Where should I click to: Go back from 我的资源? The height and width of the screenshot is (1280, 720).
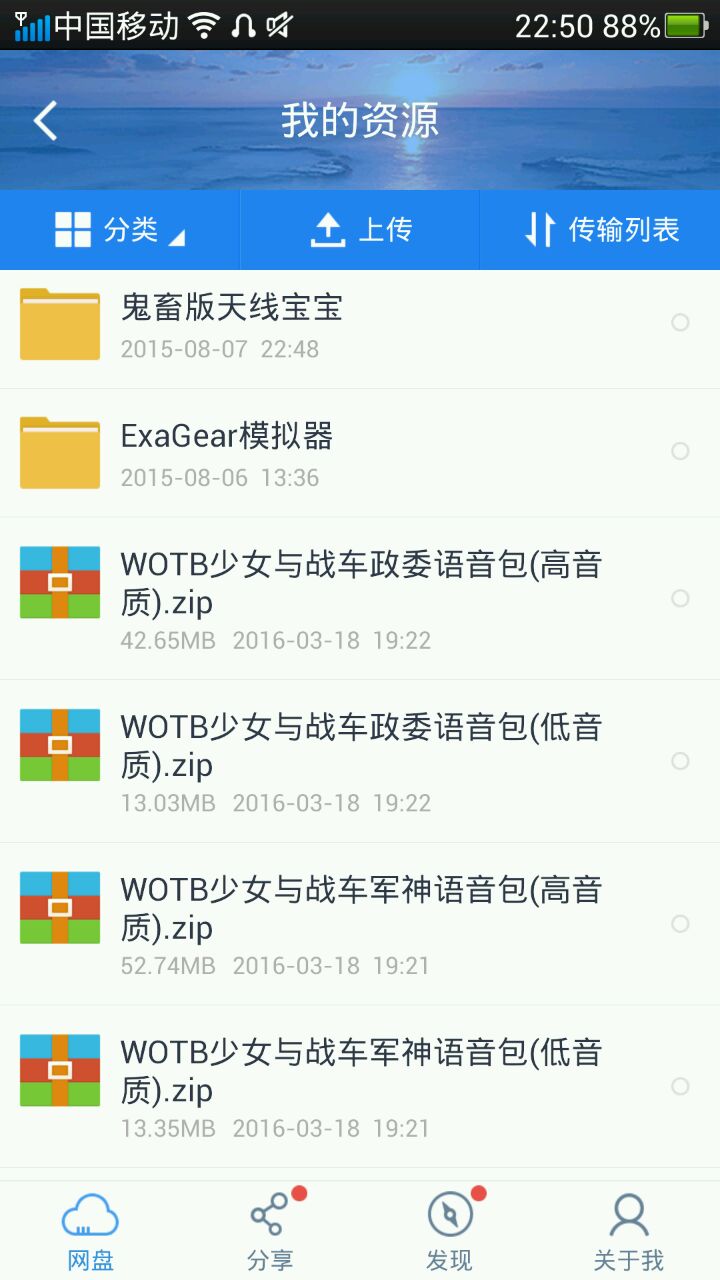pos(46,121)
